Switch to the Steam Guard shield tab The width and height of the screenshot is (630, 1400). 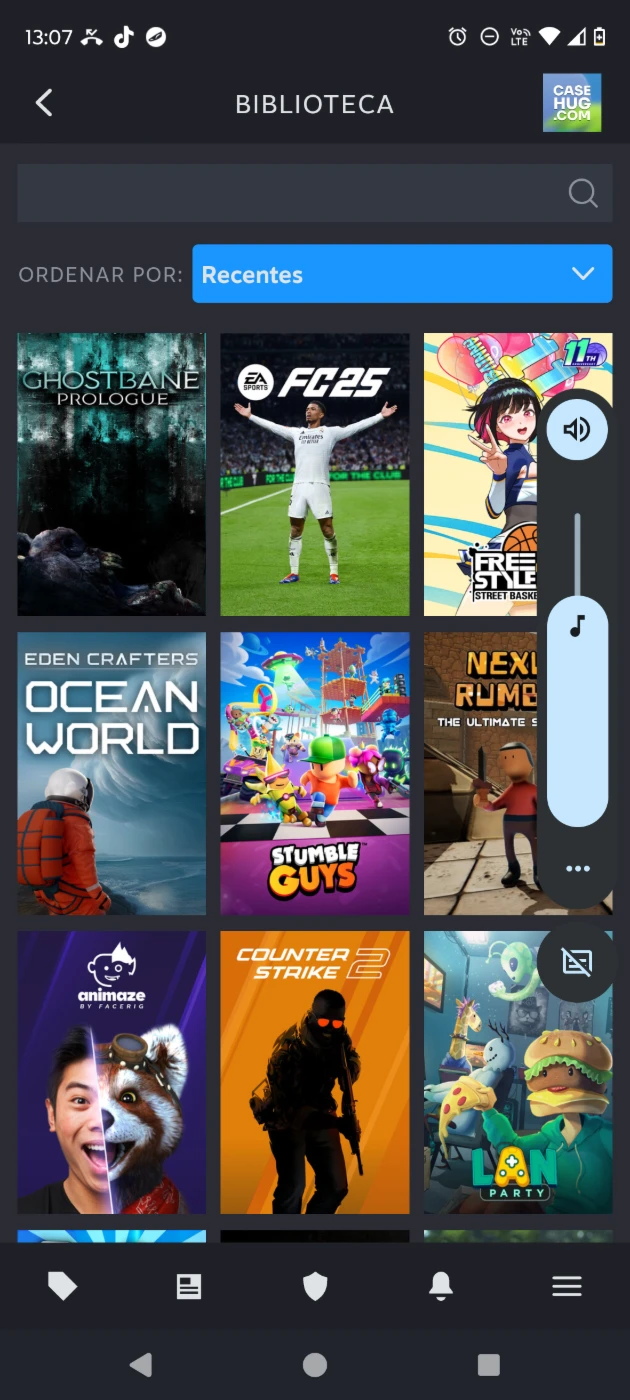[315, 1286]
